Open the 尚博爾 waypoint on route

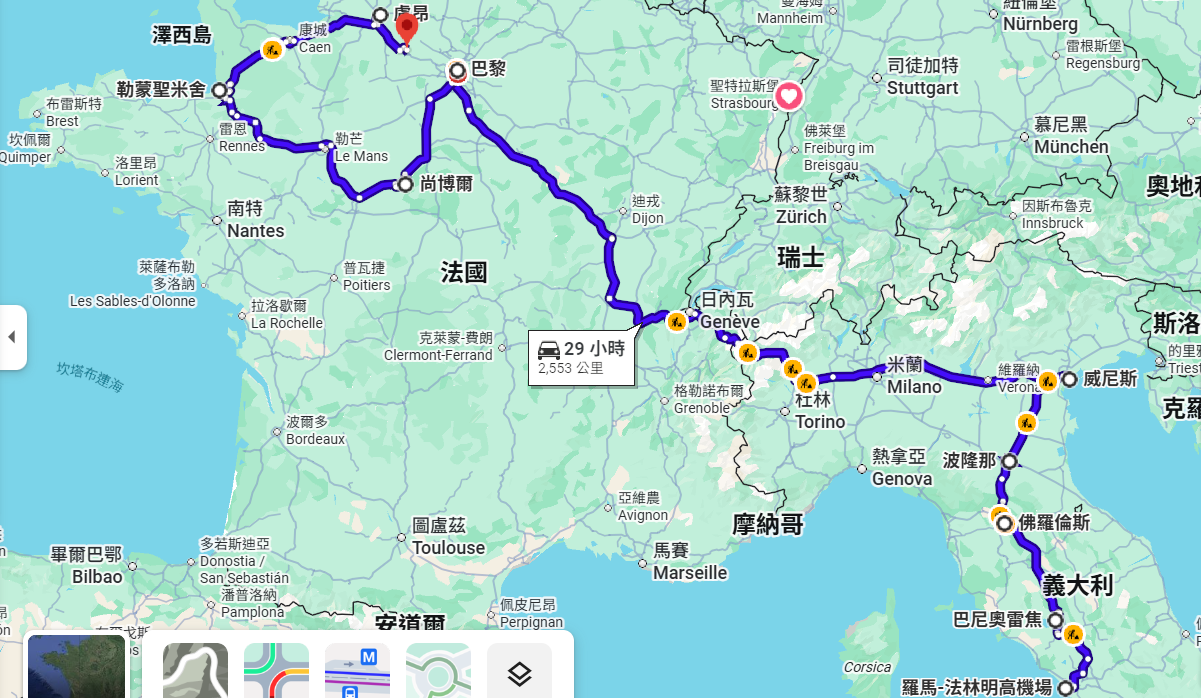pos(405,184)
